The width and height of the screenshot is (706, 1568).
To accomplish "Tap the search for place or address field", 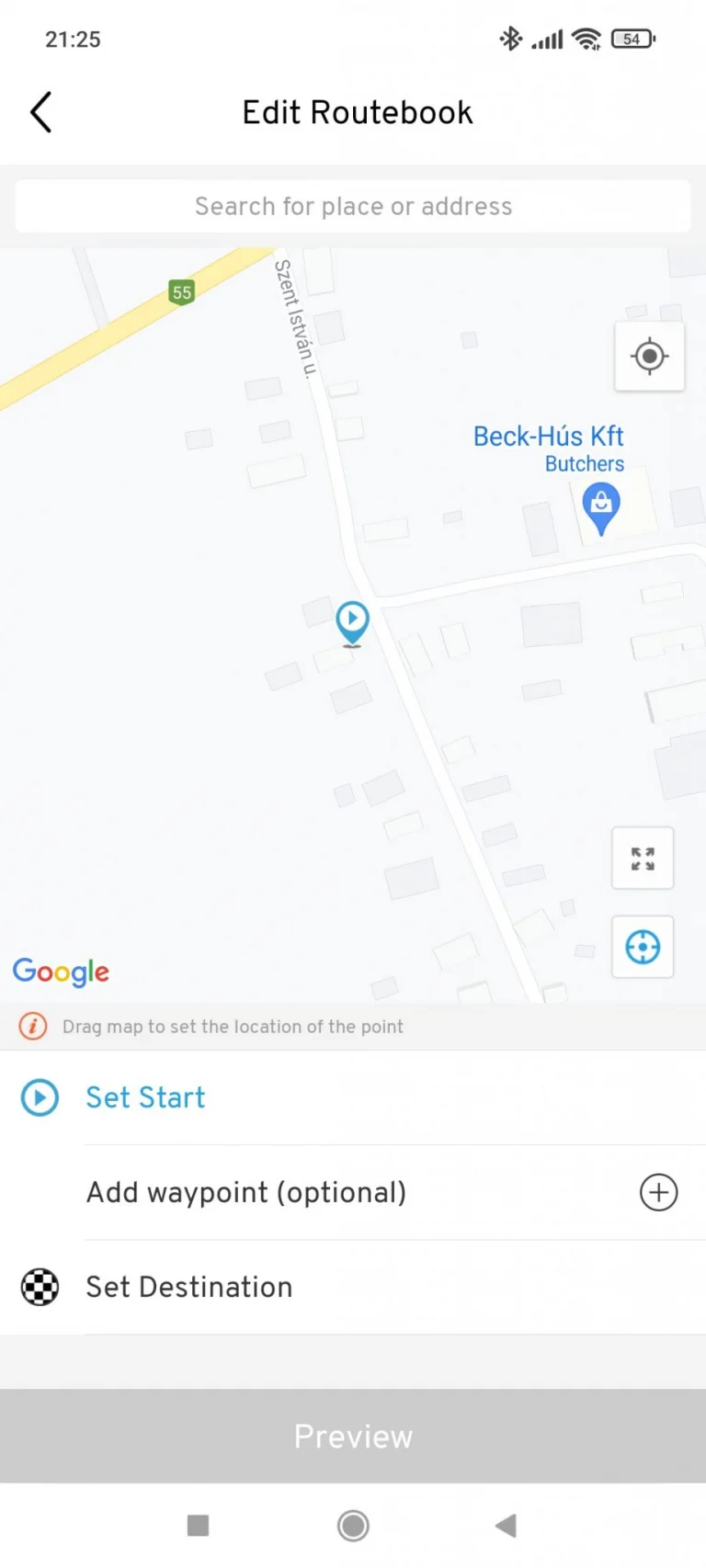I will [353, 206].
